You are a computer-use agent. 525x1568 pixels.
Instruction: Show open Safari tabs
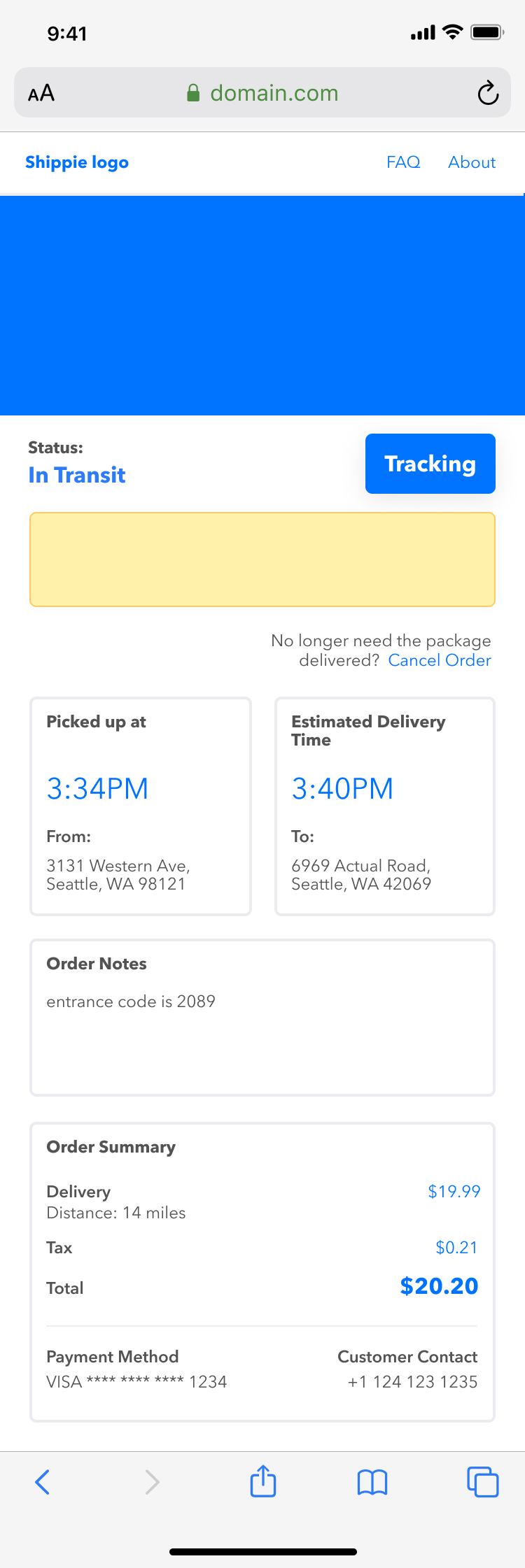pos(482,1481)
